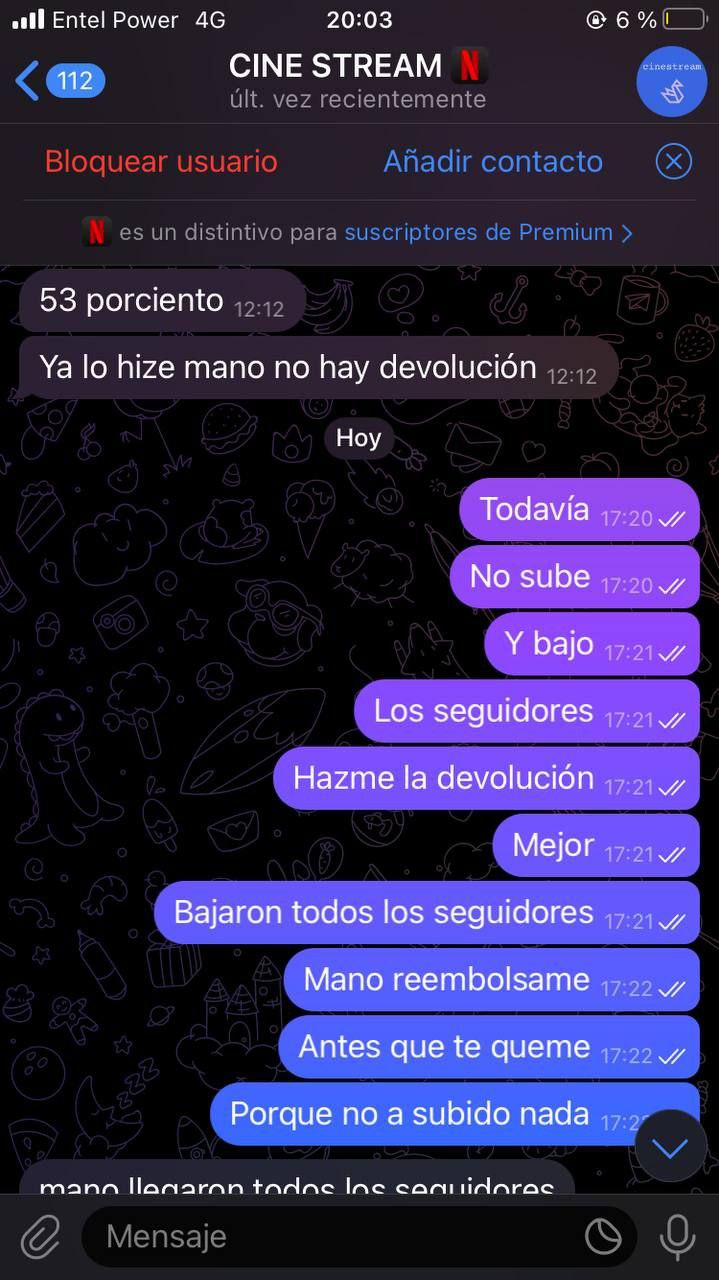Attach a file with the paperclip

[x=41, y=1238]
